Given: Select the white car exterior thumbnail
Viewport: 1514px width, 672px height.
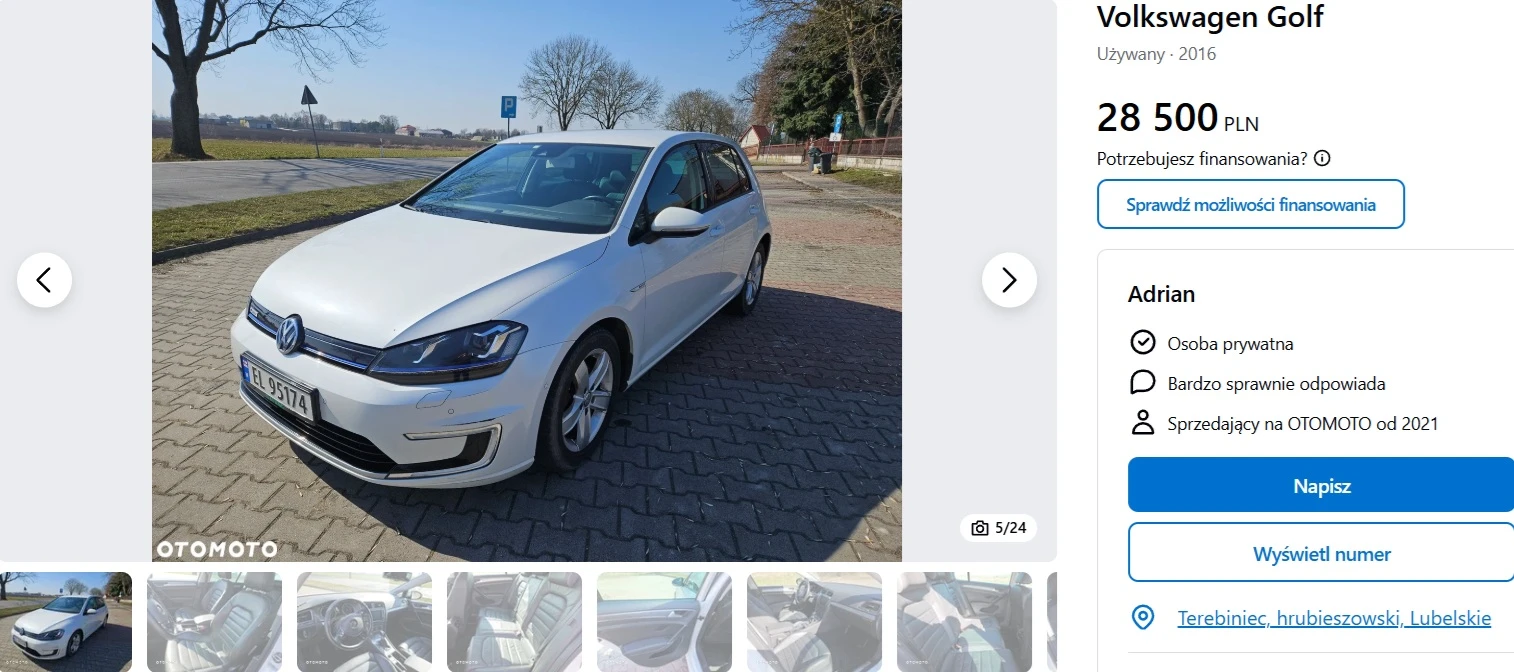Looking at the screenshot, I should [x=65, y=621].
